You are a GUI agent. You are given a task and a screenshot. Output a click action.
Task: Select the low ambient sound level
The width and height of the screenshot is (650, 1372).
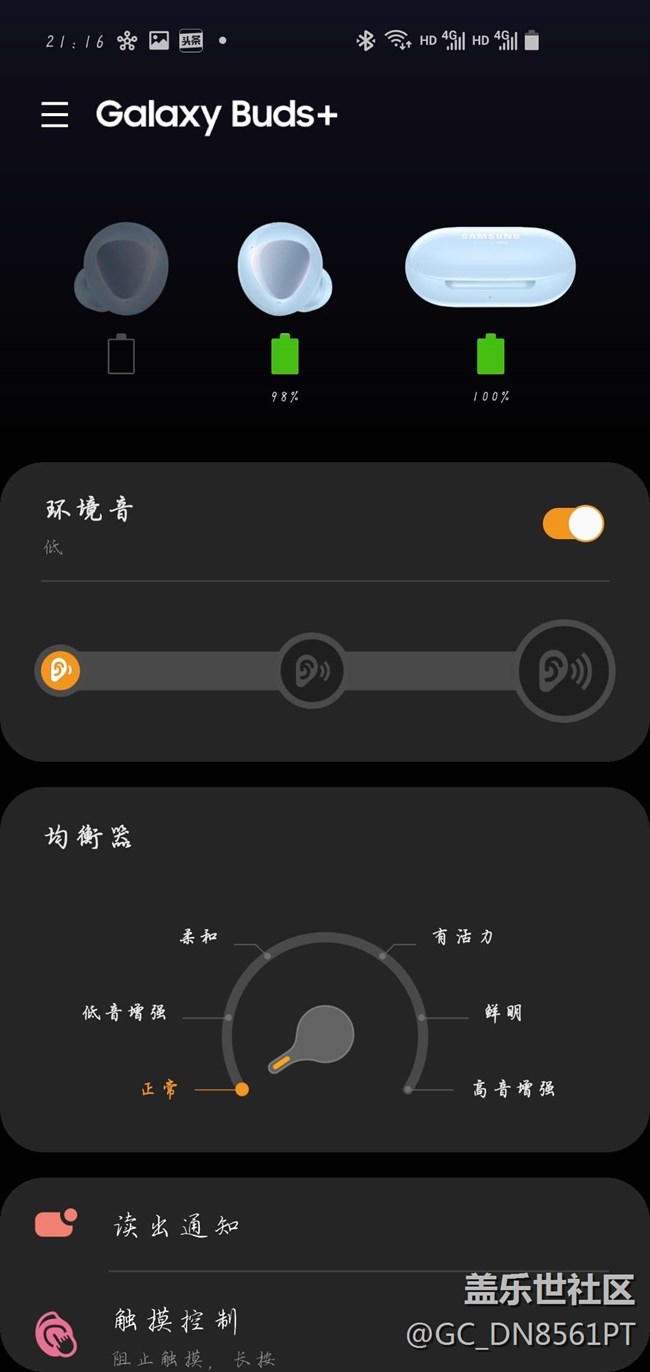click(x=59, y=670)
